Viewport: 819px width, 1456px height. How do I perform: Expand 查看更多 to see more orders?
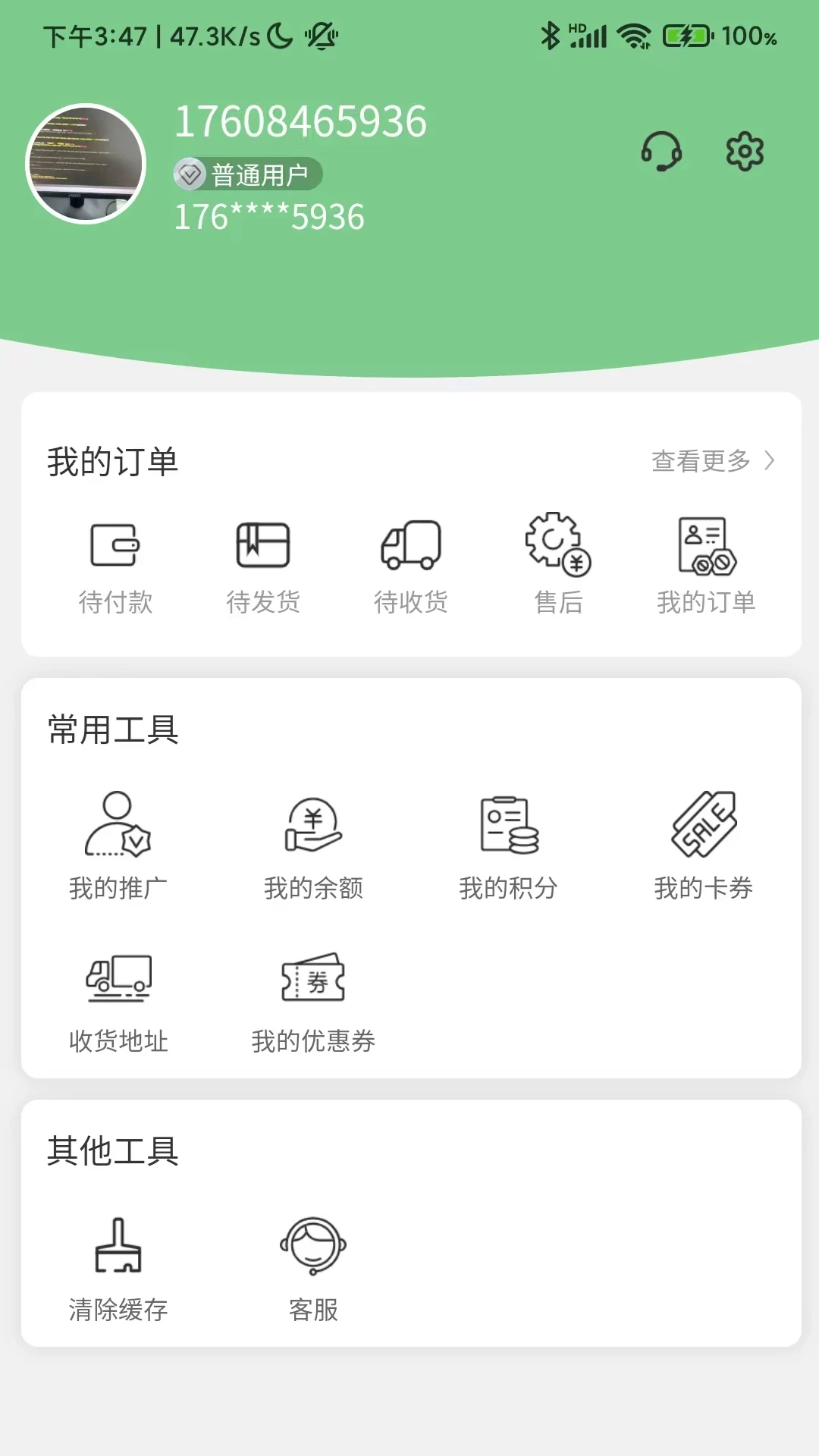click(701, 460)
